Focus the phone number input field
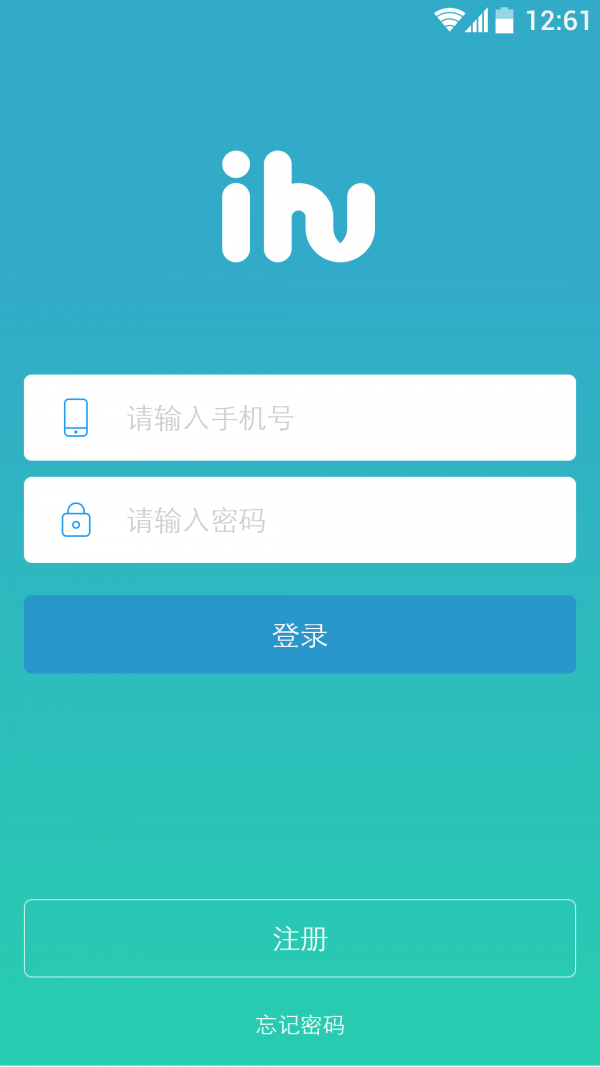600x1067 pixels. coord(330,418)
